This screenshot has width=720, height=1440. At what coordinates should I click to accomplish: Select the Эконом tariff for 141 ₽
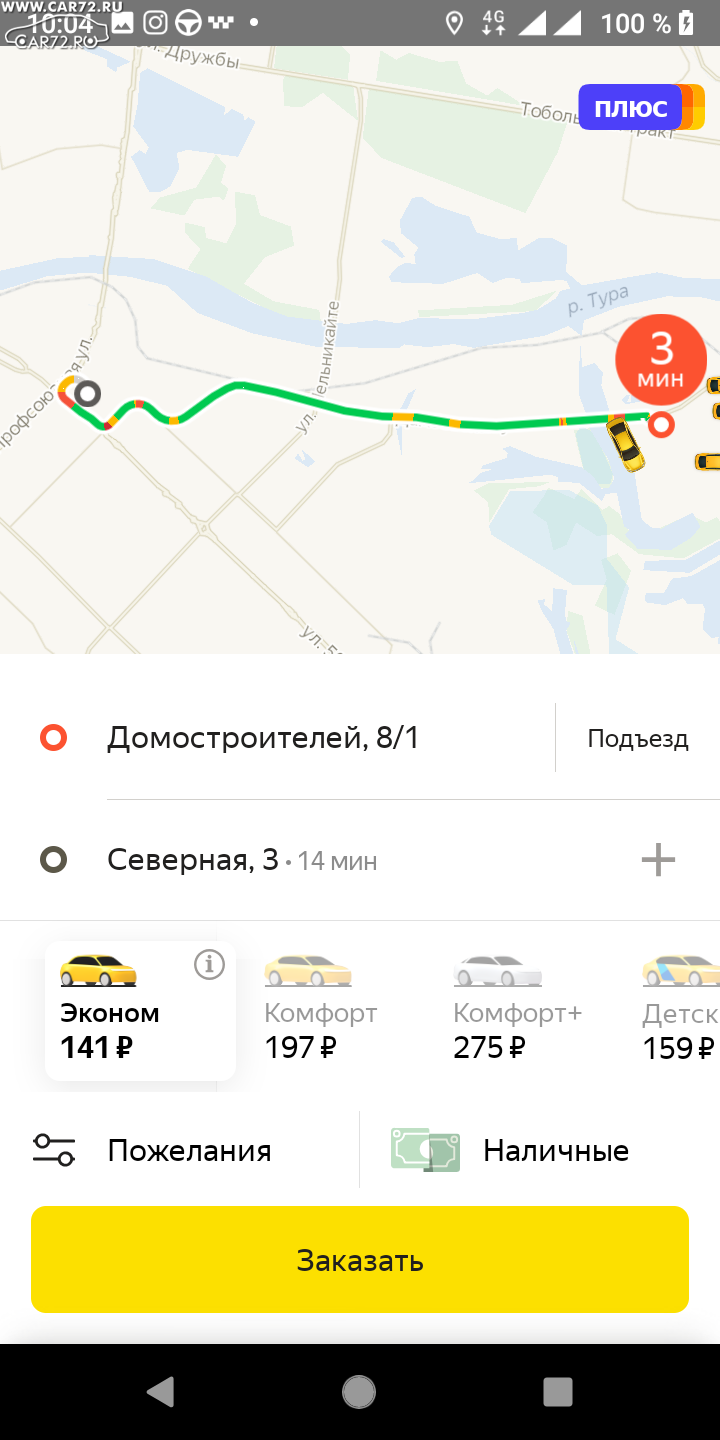(140, 1011)
